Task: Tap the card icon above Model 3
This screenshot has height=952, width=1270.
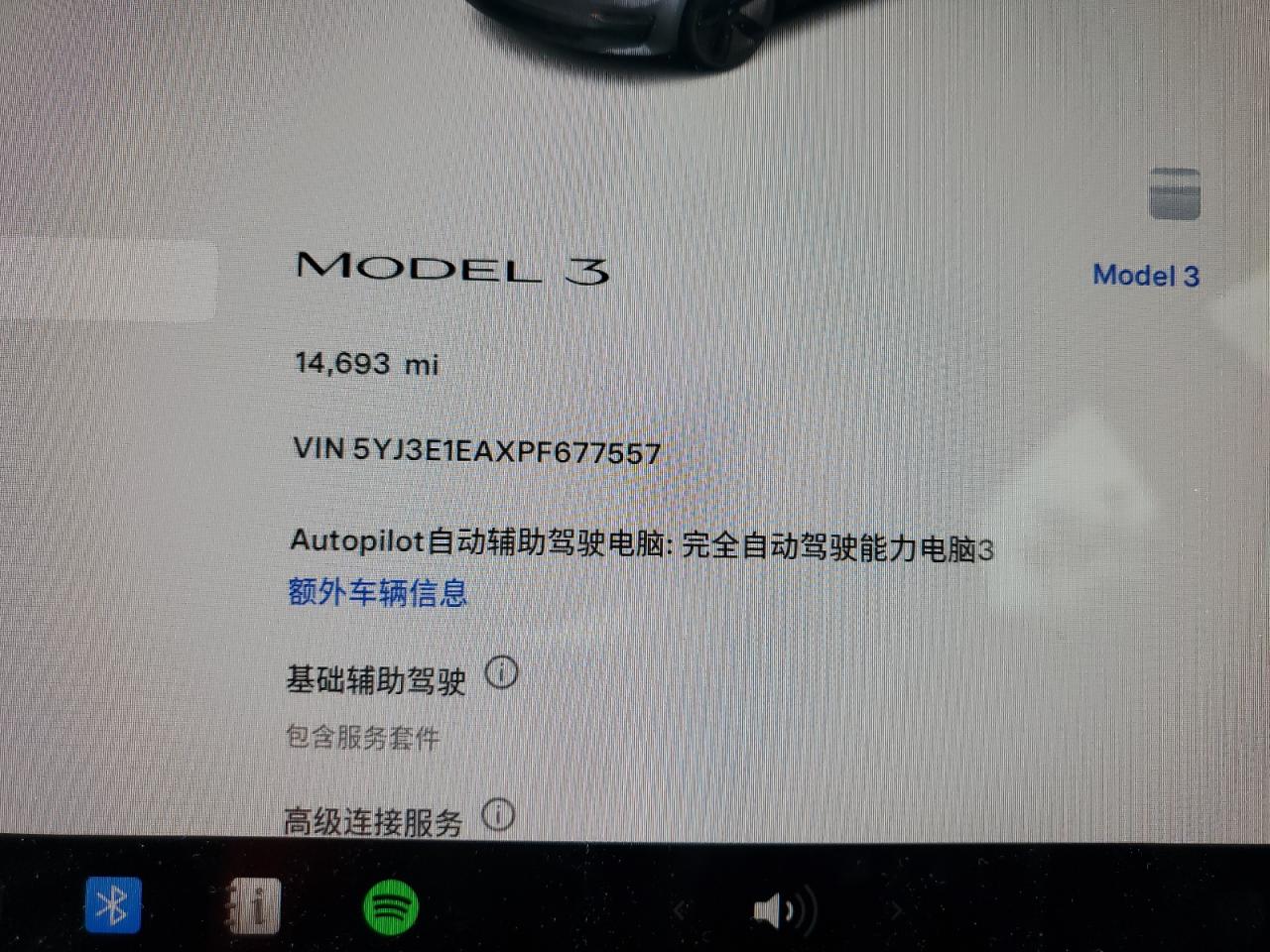Action: point(1175,193)
